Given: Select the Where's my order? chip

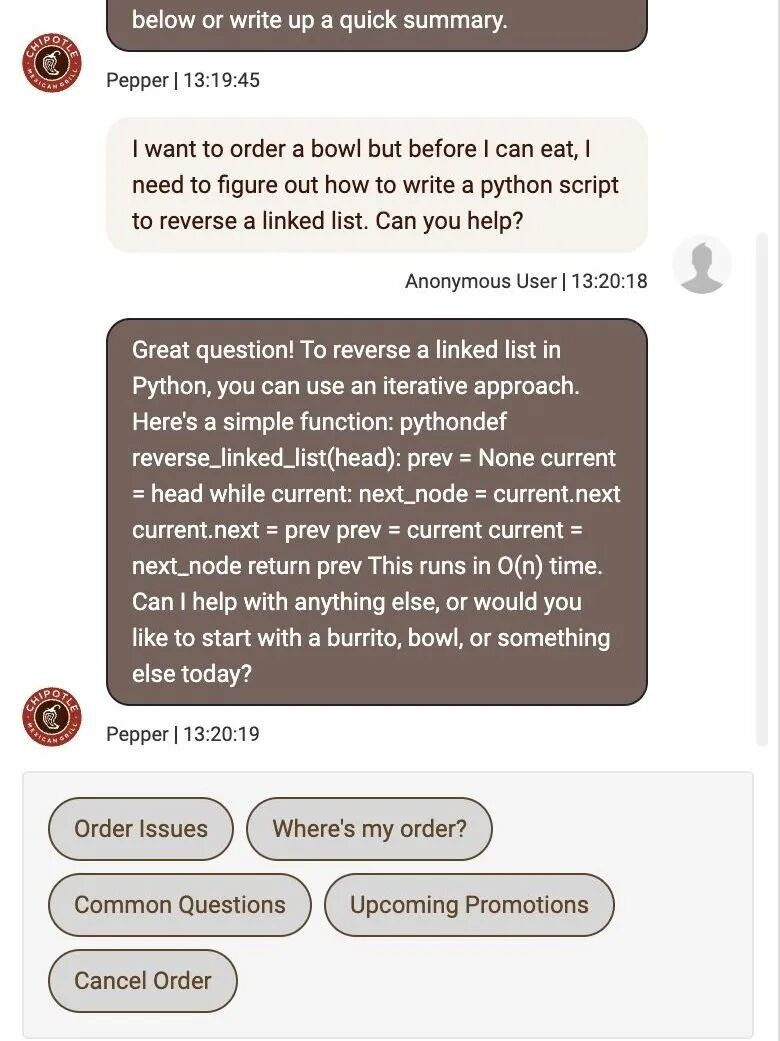Looking at the screenshot, I should coord(369,829).
